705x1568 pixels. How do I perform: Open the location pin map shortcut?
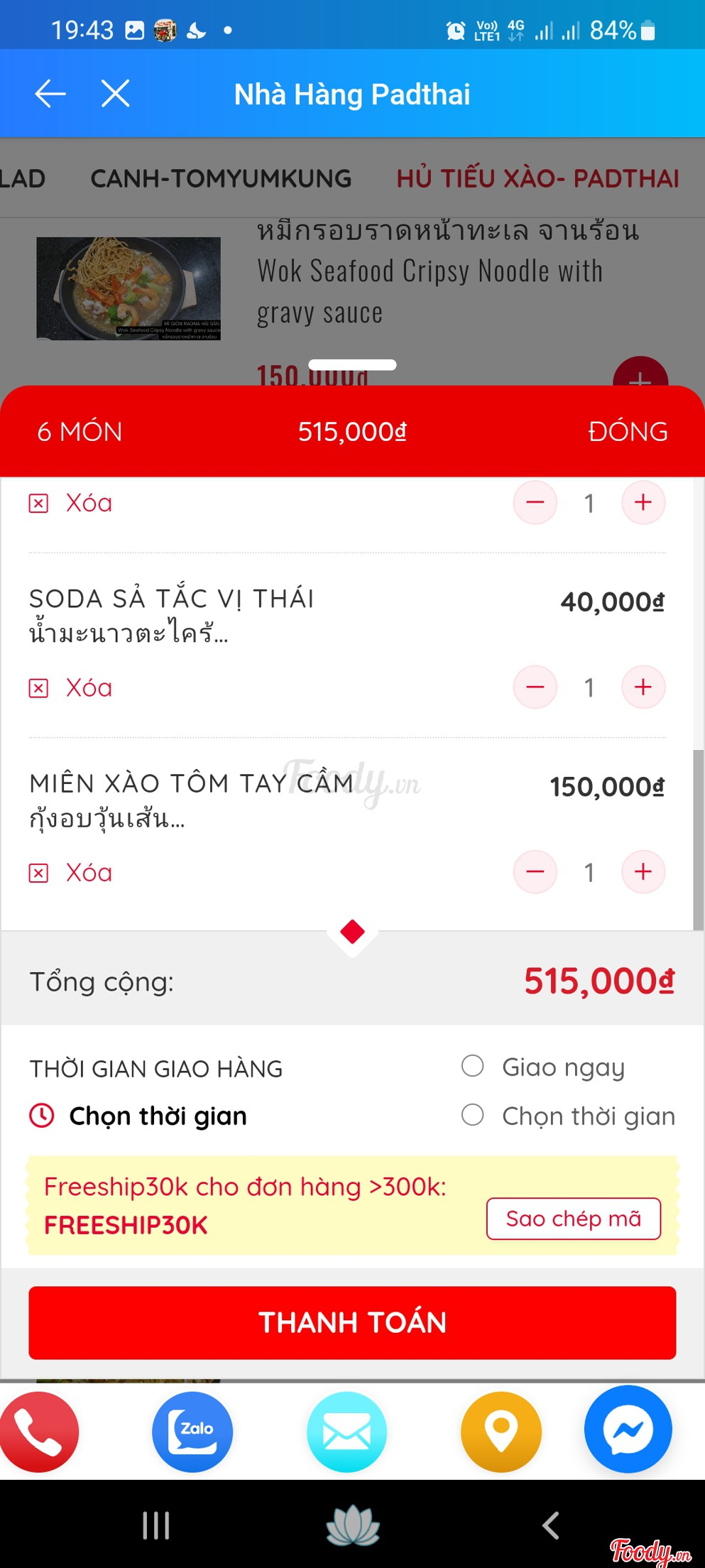tap(501, 1432)
